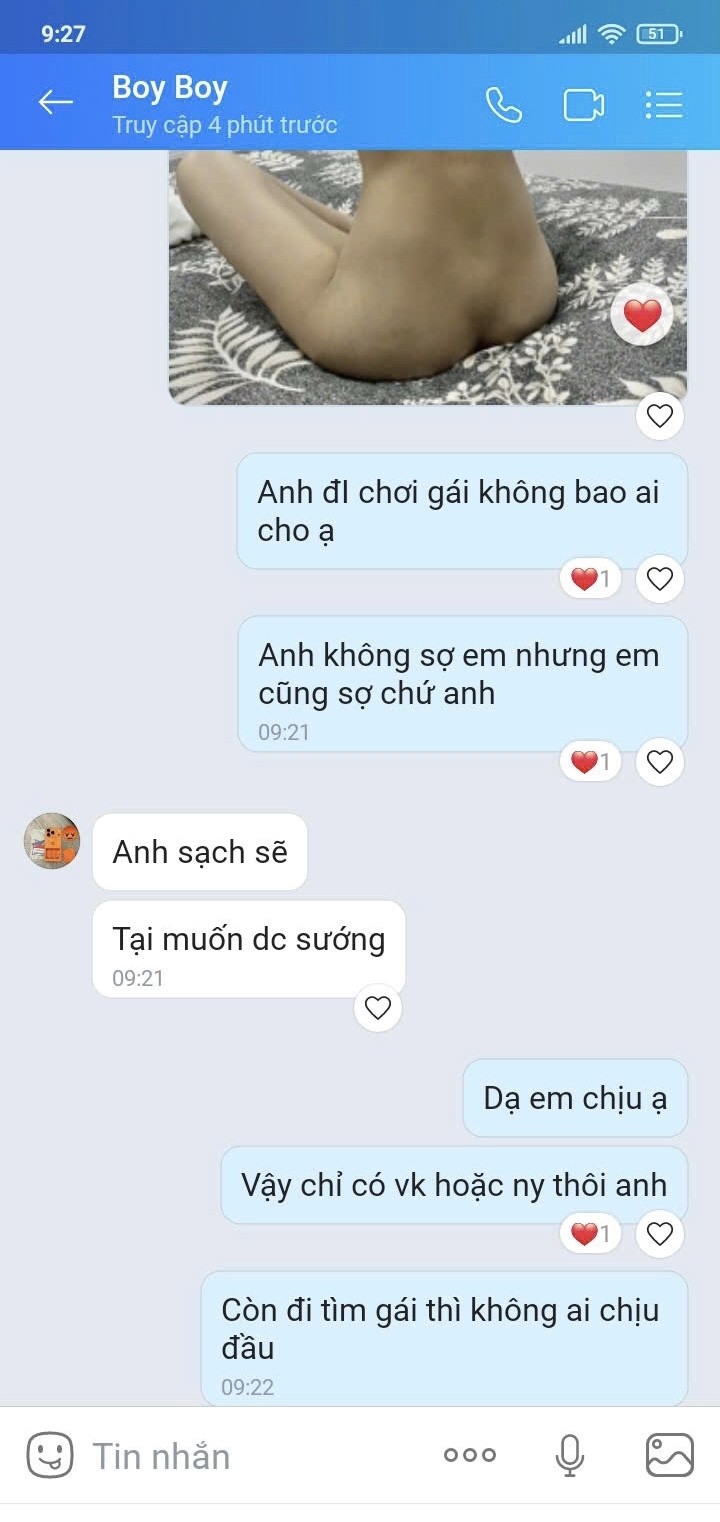Image resolution: width=720 pixels, height=1522 pixels.
Task: Open more attachment options
Action: point(470,1456)
